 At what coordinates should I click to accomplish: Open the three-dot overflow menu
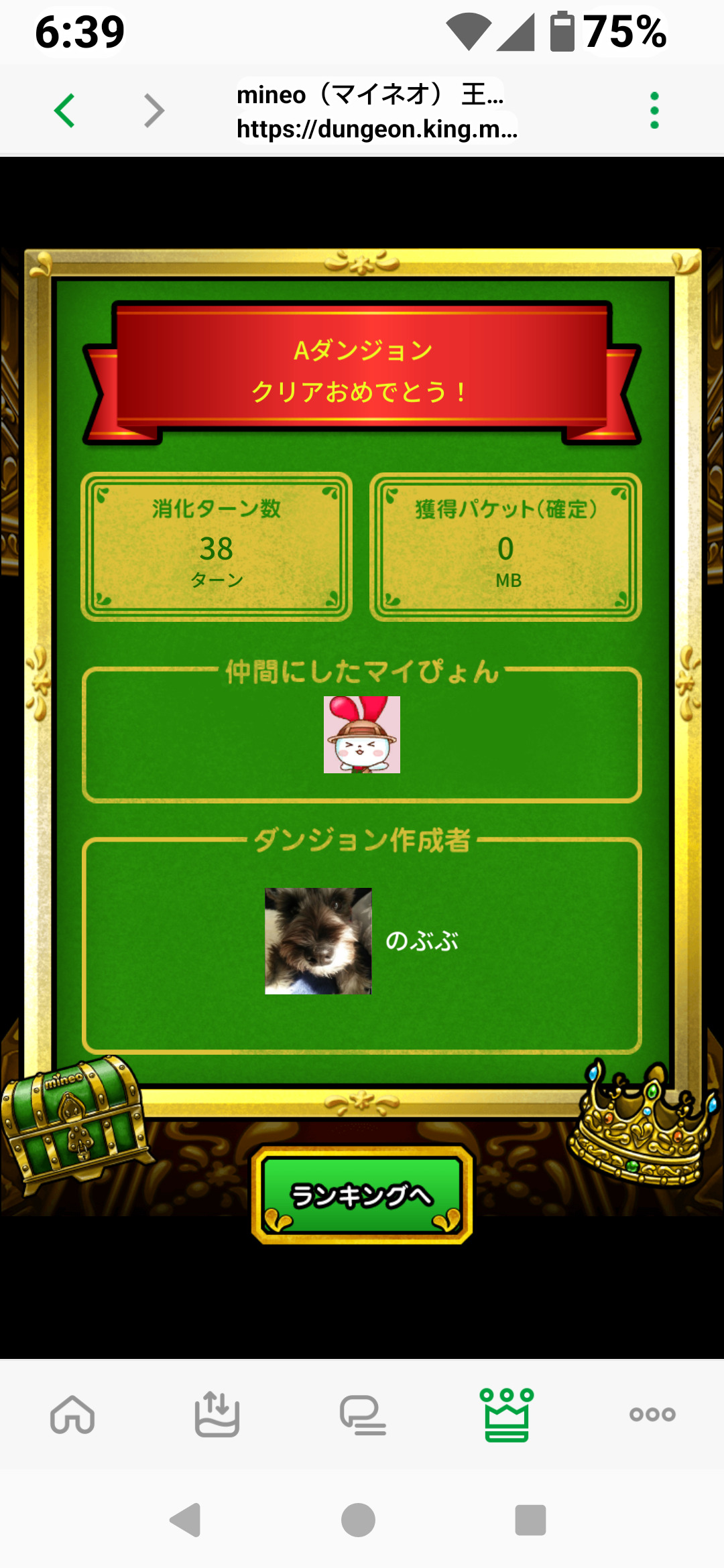pos(654,111)
